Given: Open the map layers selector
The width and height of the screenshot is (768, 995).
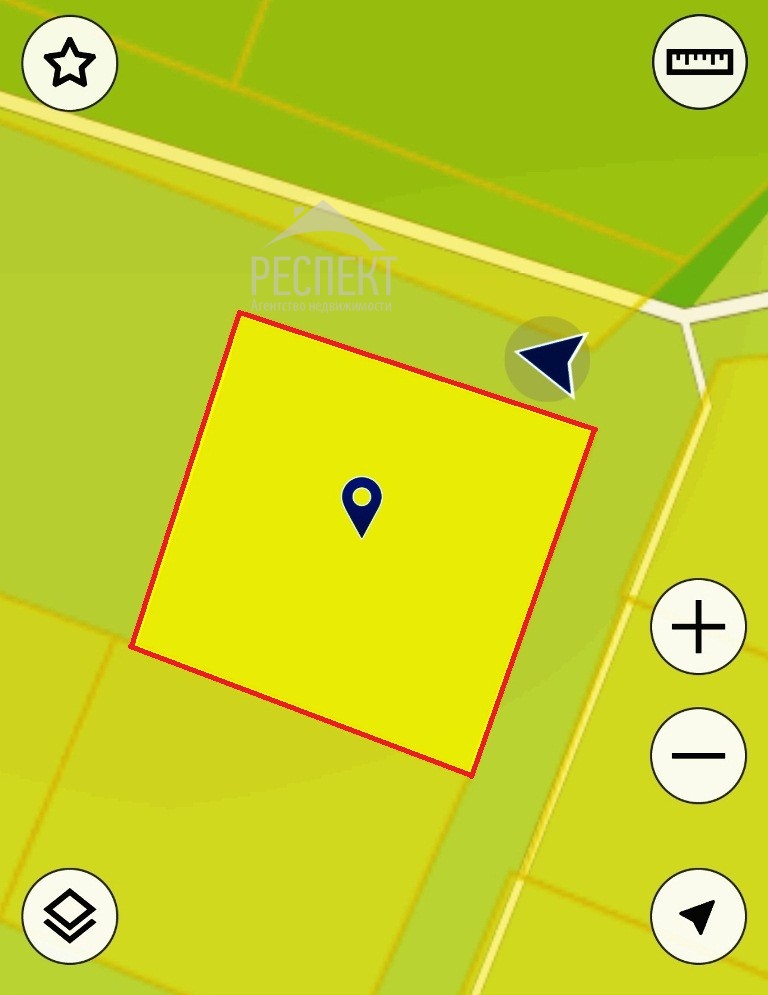Looking at the screenshot, I should [70, 916].
